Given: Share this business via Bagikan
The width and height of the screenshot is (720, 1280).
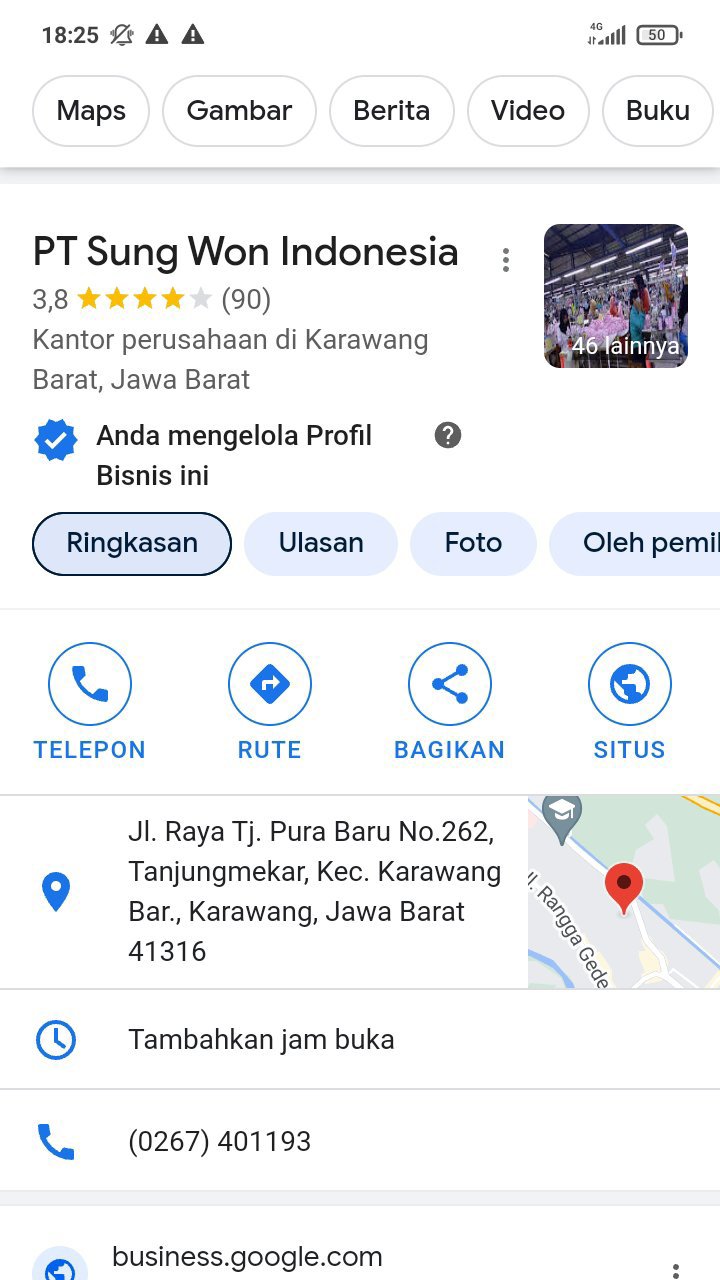Looking at the screenshot, I should (450, 701).
